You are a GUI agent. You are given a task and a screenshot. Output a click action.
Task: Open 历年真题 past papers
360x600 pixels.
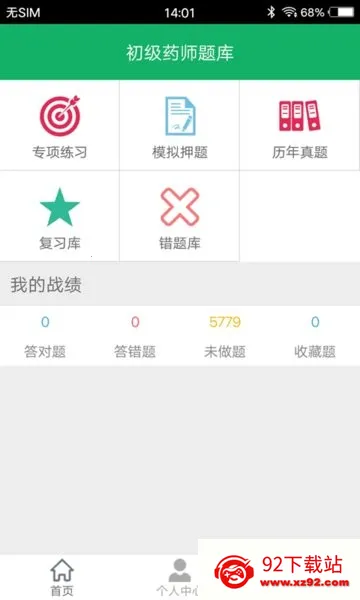[300, 126]
